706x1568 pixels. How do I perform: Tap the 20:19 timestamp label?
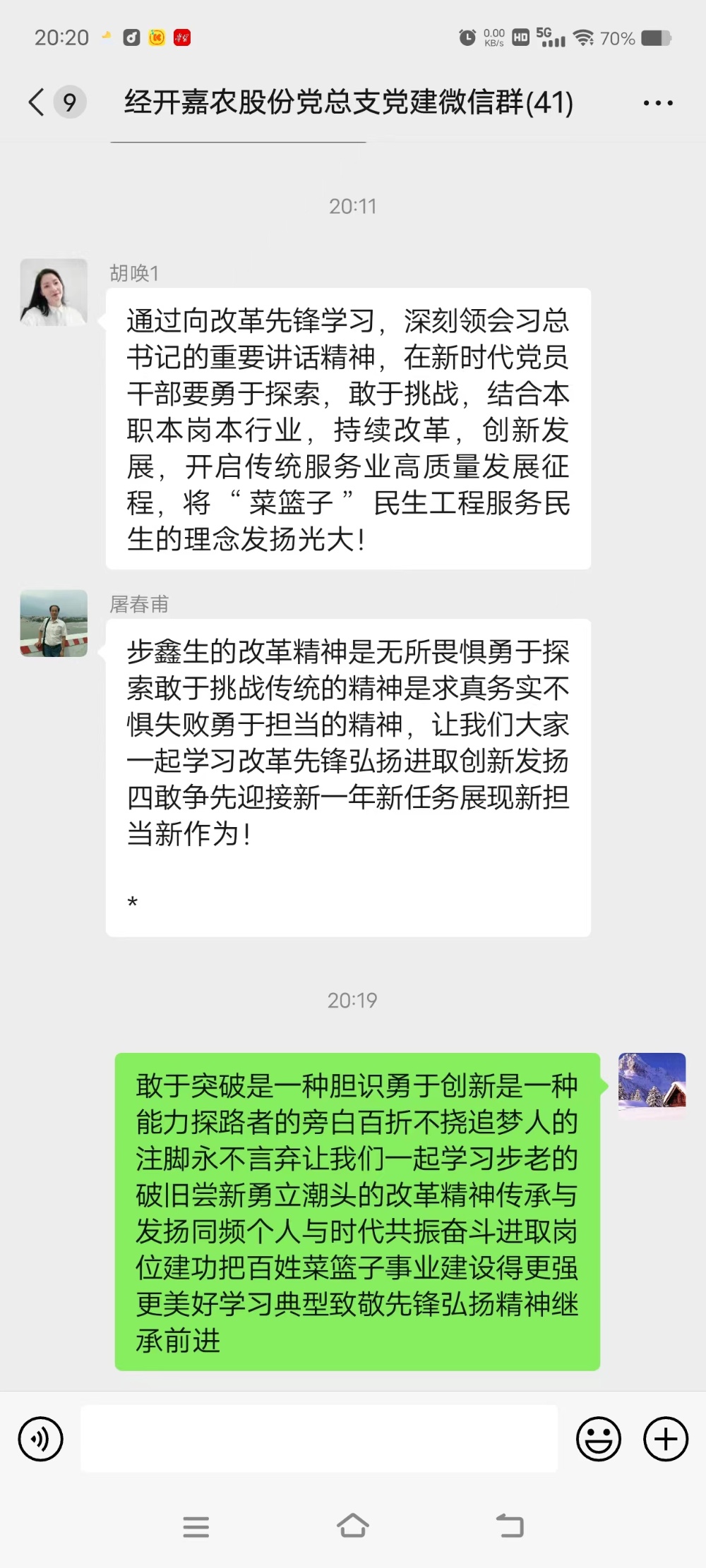(x=353, y=1000)
